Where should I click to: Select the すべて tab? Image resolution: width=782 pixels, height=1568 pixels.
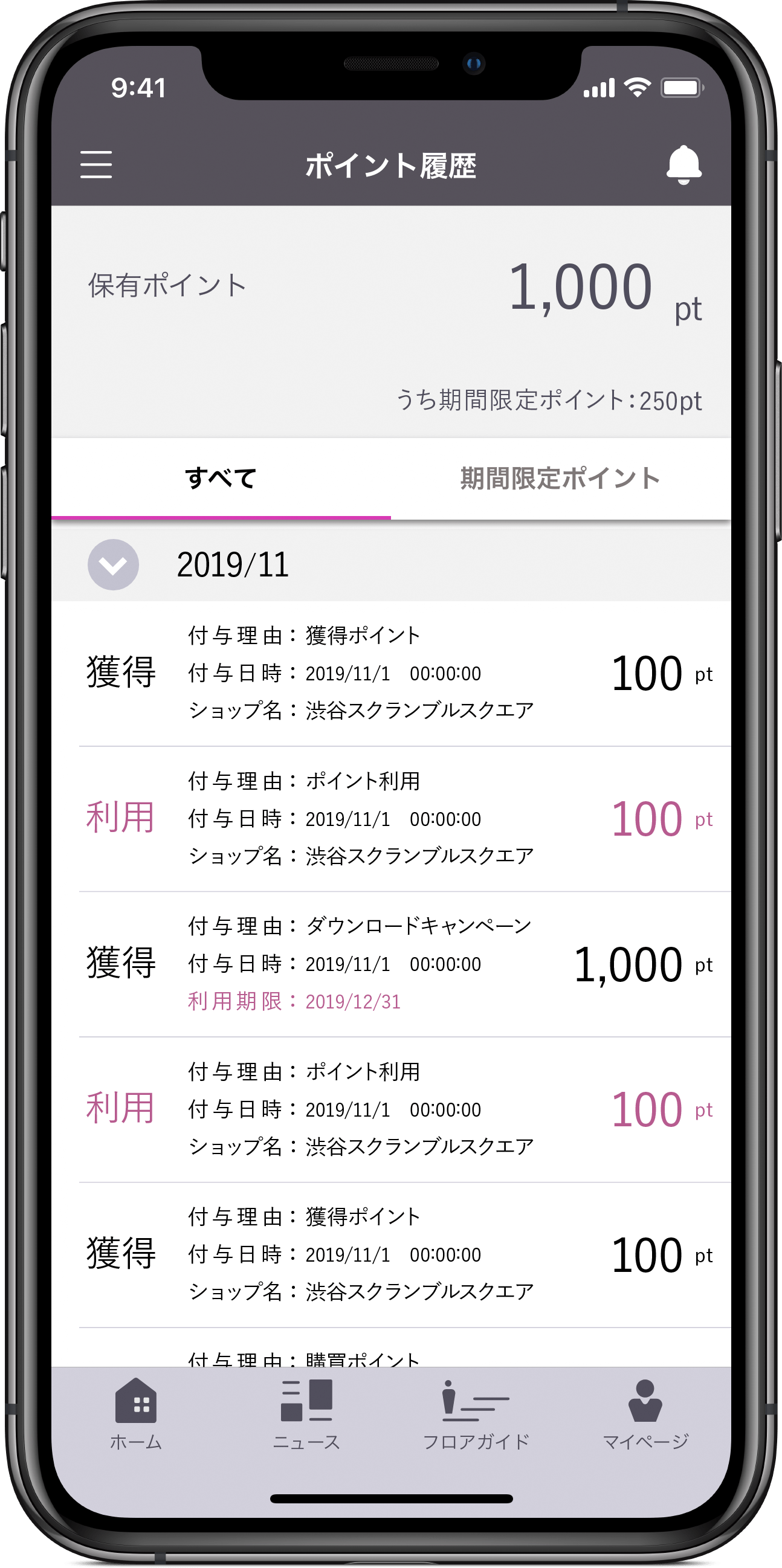pos(221,479)
